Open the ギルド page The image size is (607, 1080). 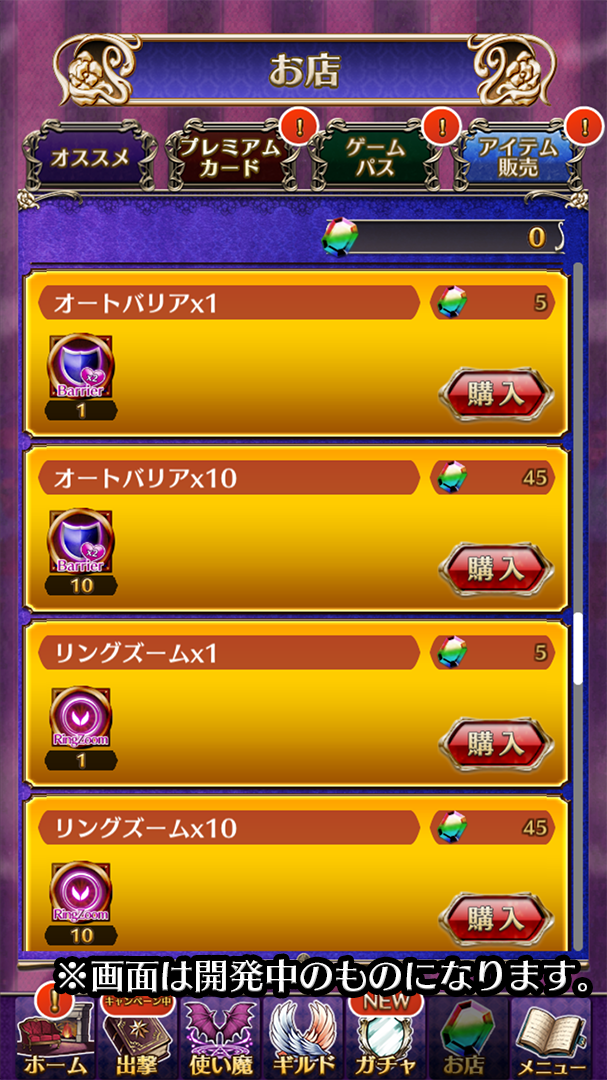coord(303,1040)
